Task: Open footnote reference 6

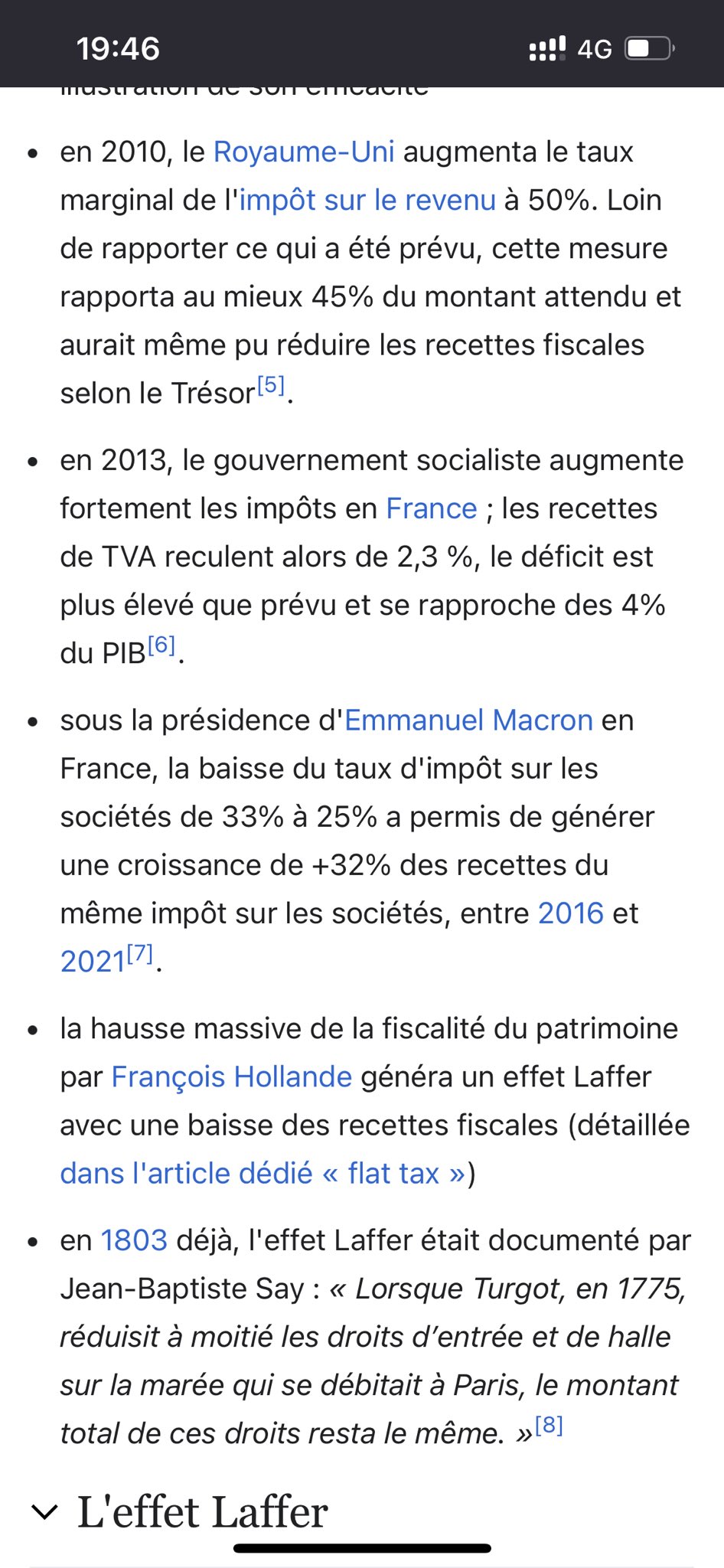Action: [161, 645]
